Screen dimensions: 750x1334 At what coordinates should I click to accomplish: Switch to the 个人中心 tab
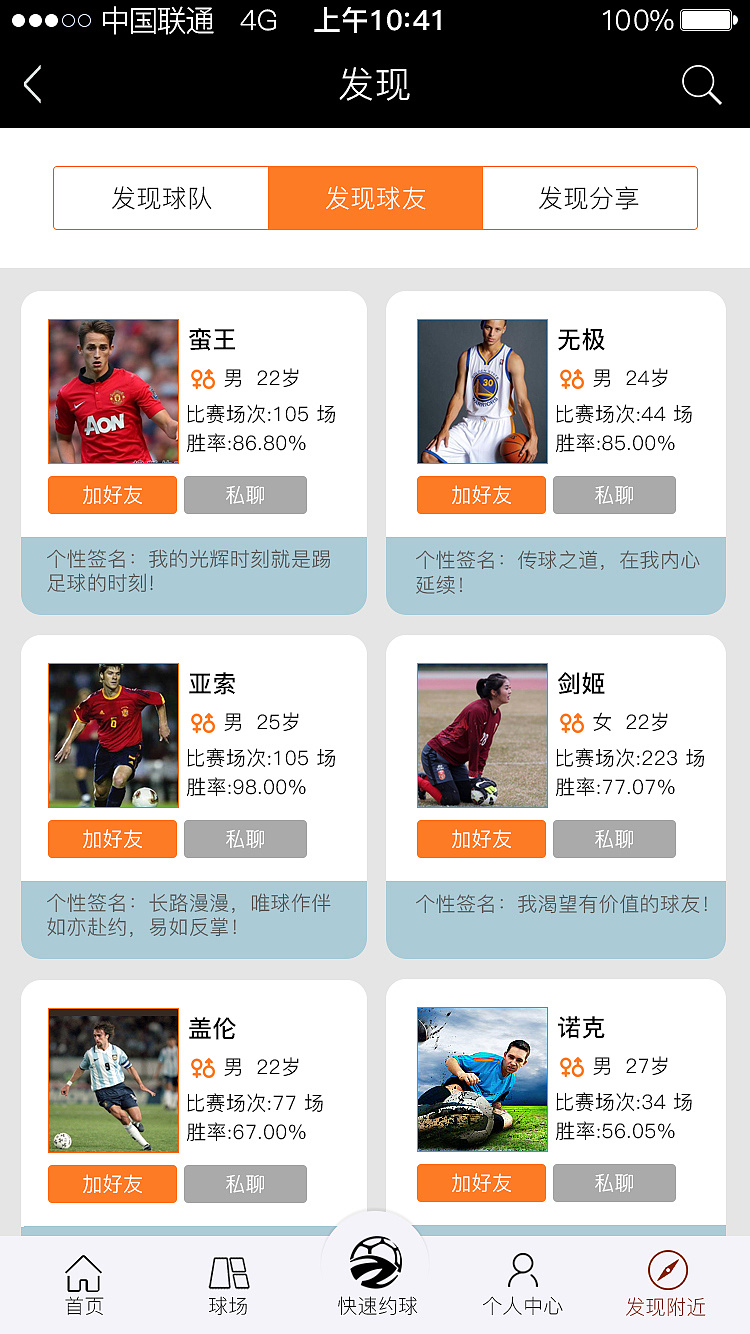(x=522, y=1285)
